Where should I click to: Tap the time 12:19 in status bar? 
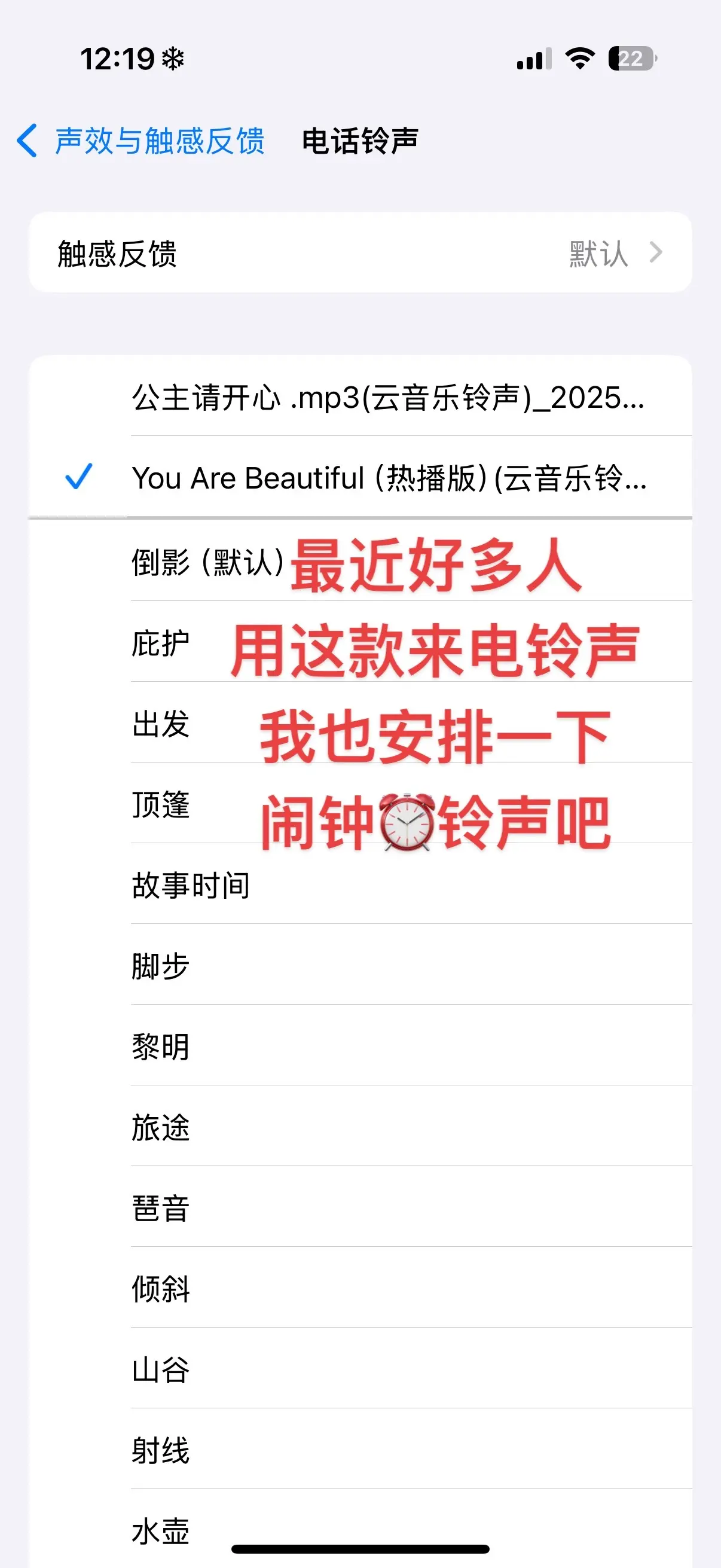click(x=120, y=59)
